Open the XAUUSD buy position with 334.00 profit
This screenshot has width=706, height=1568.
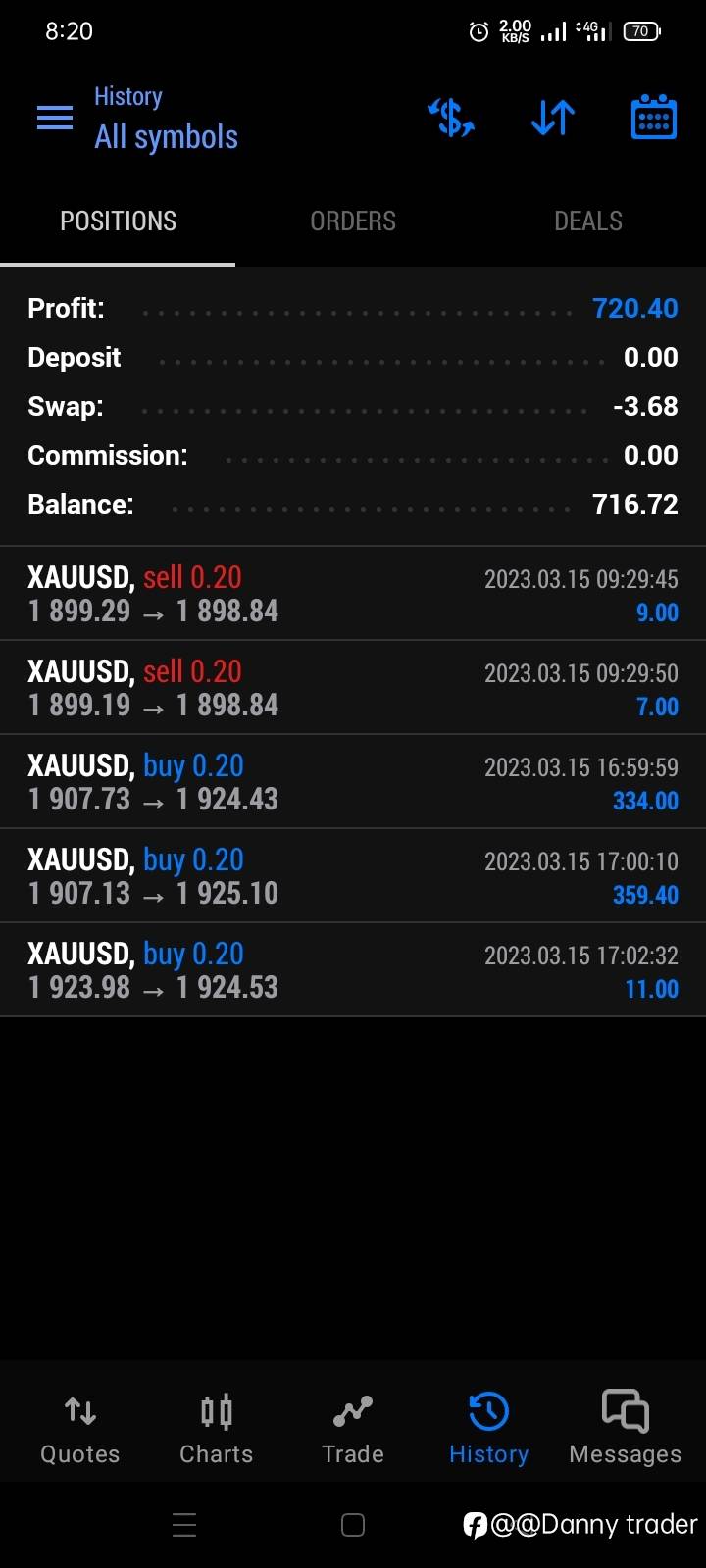point(353,782)
